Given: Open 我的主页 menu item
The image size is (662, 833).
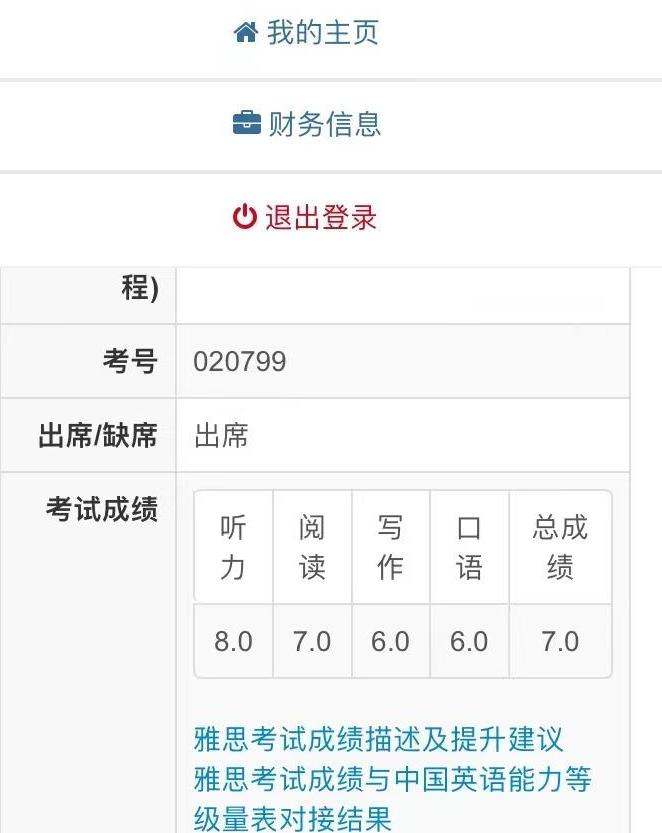Looking at the screenshot, I should [x=306, y=33].
